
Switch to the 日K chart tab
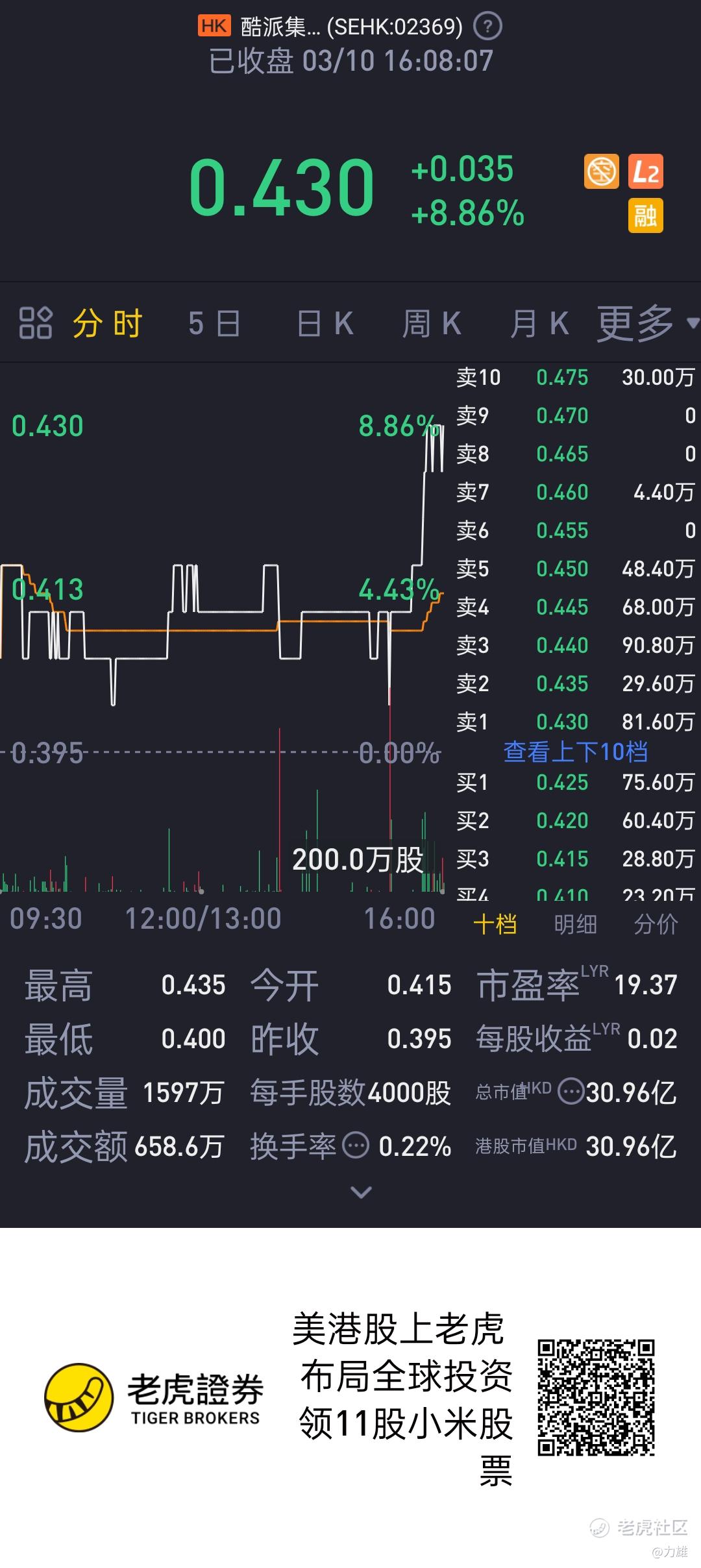(x=325, y=323)
